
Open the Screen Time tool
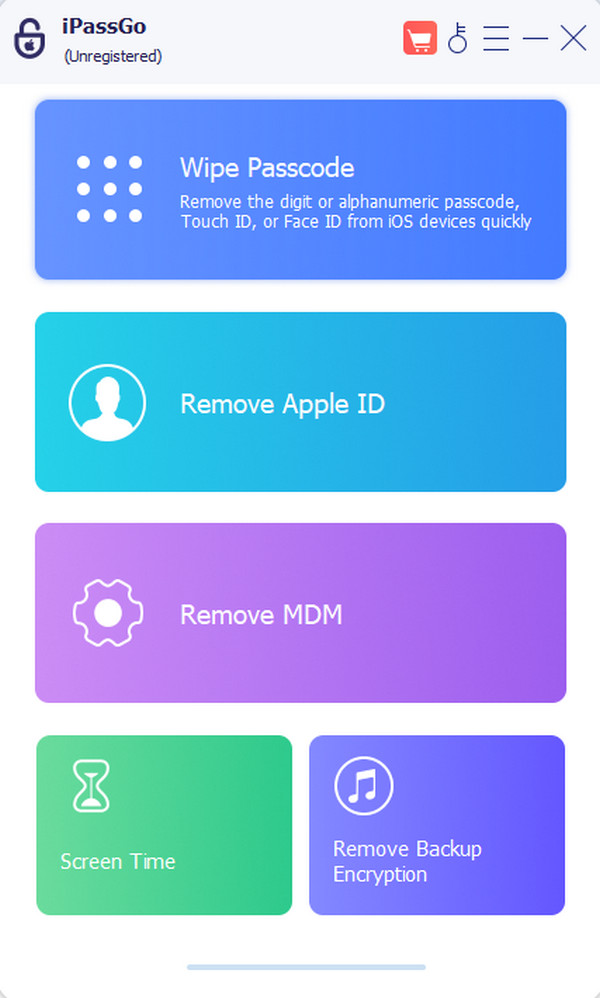coord(164,825)
